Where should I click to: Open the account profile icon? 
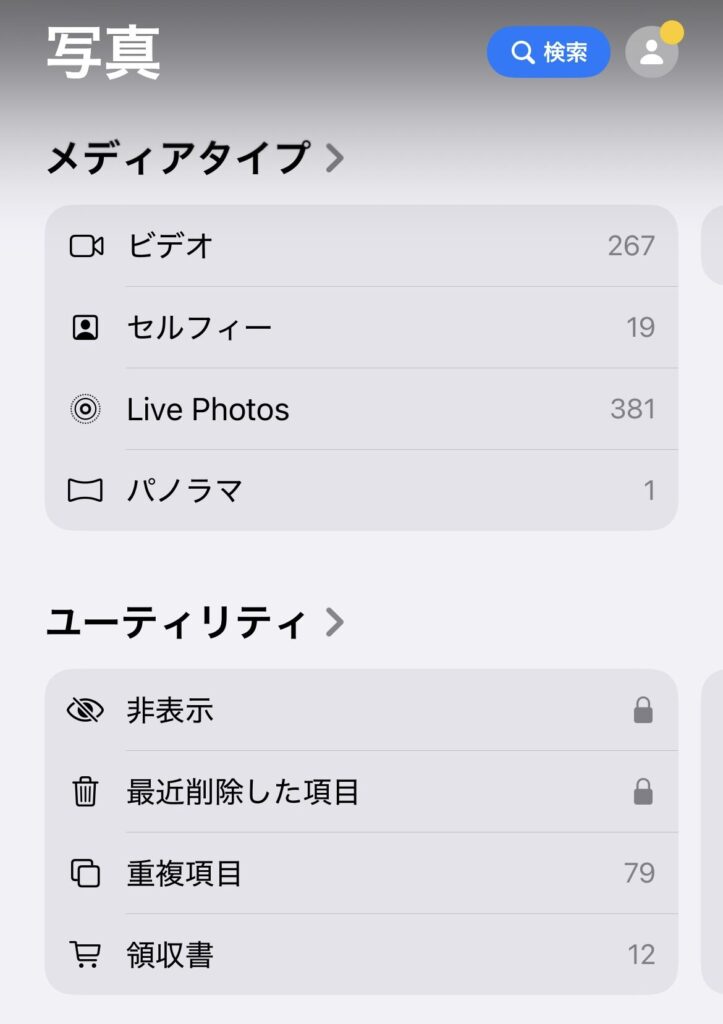[652, 52]
